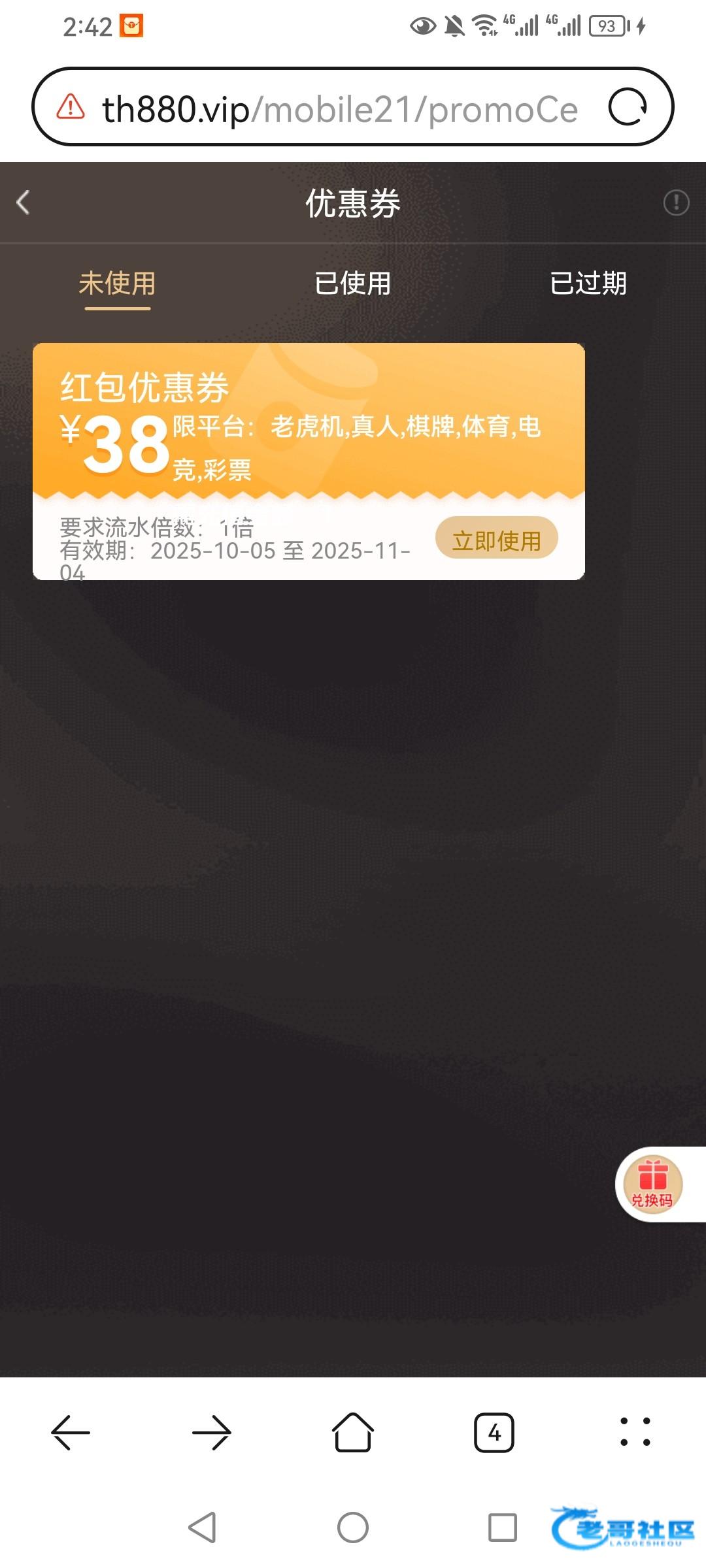The height and width of the screenshot is (1568, 706).
Task: Switch to the 已过期 tab
Action: pos(588,284)
